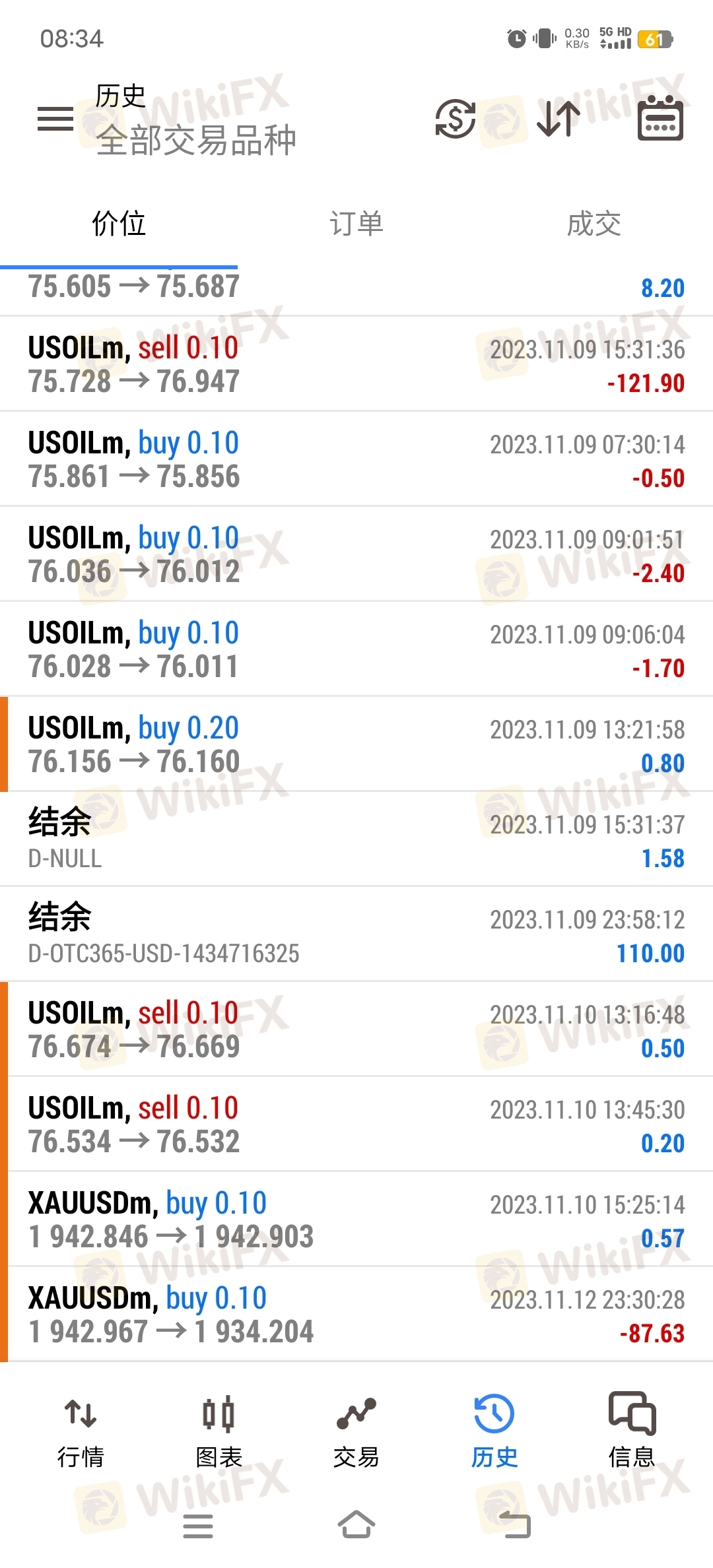Open the USOILm buy 0.20 trade row

point(356,744)
